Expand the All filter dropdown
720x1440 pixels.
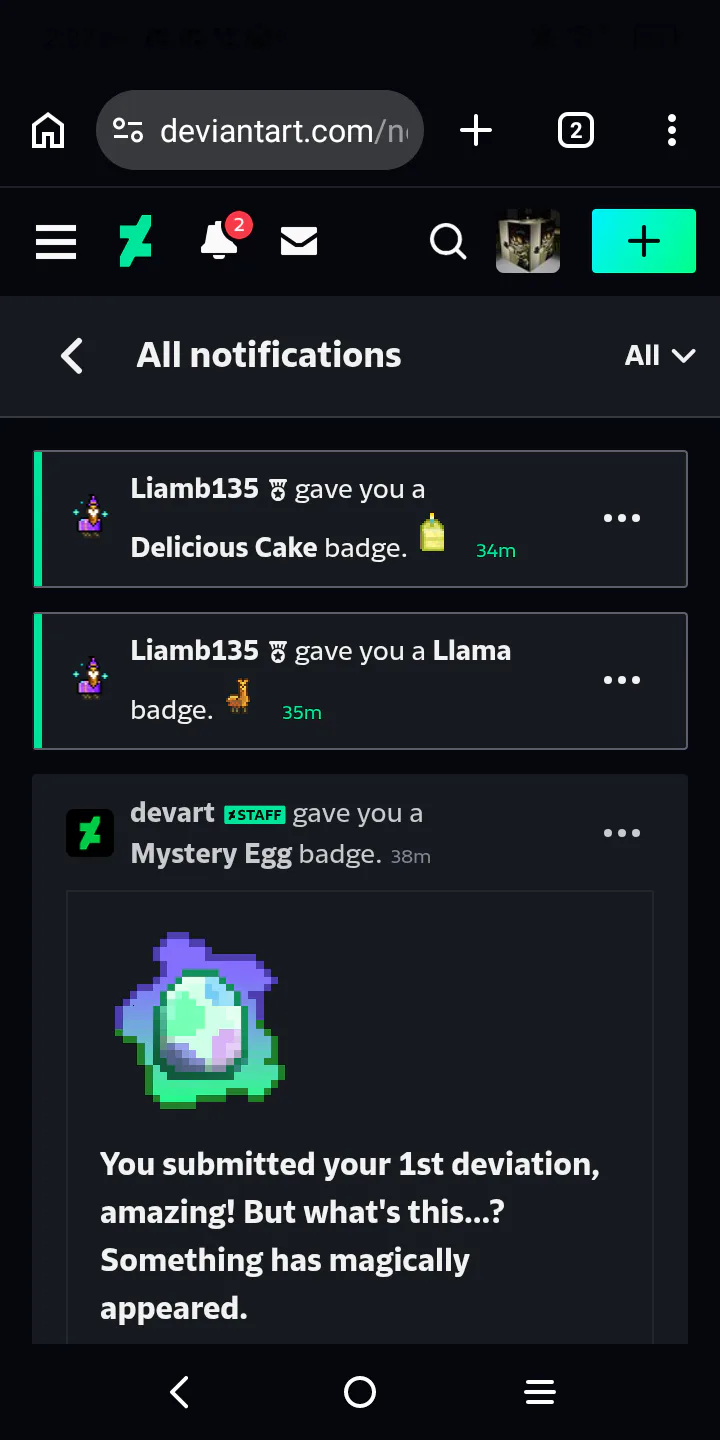(x=660, y=355)
